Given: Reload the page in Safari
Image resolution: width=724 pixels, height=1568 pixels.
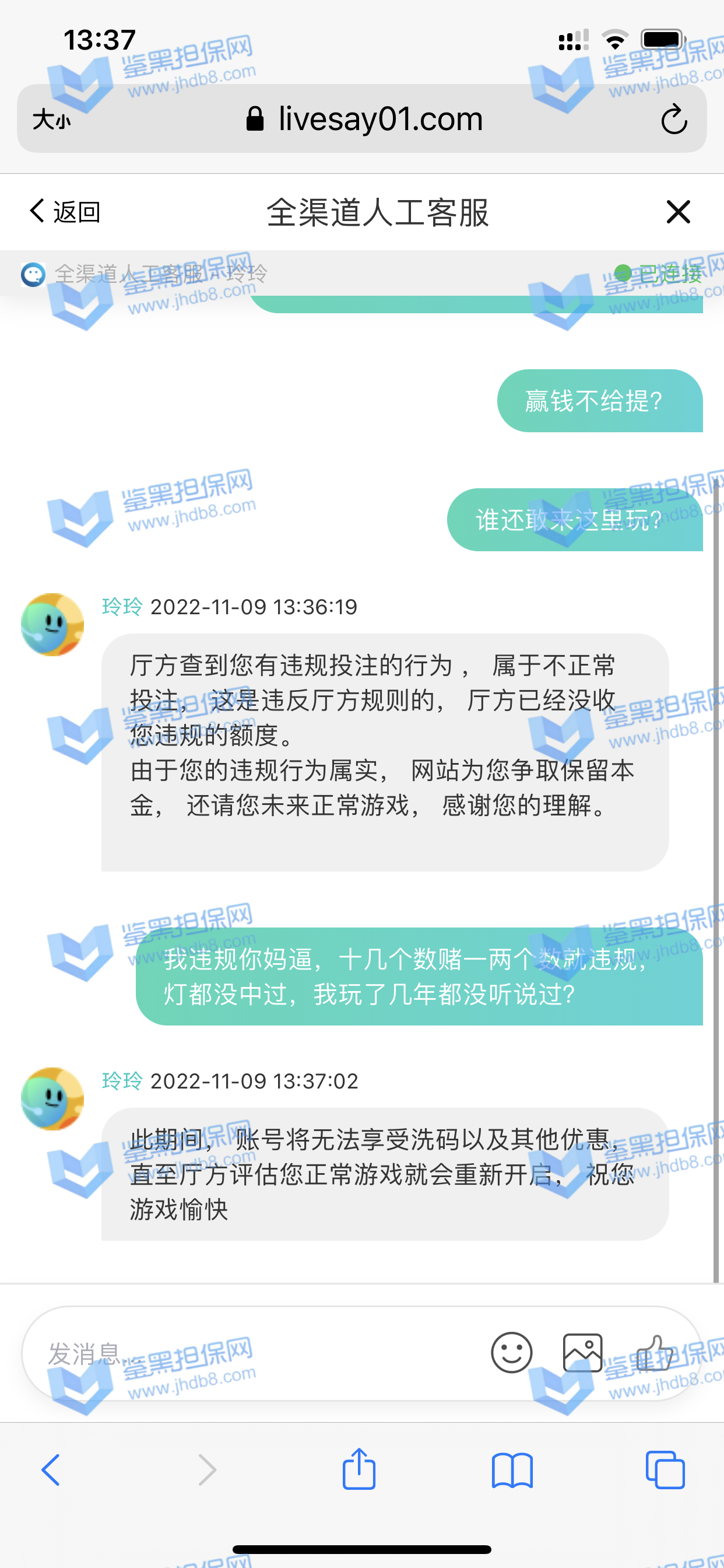Looking at the screenshot, I should [673, 118].
